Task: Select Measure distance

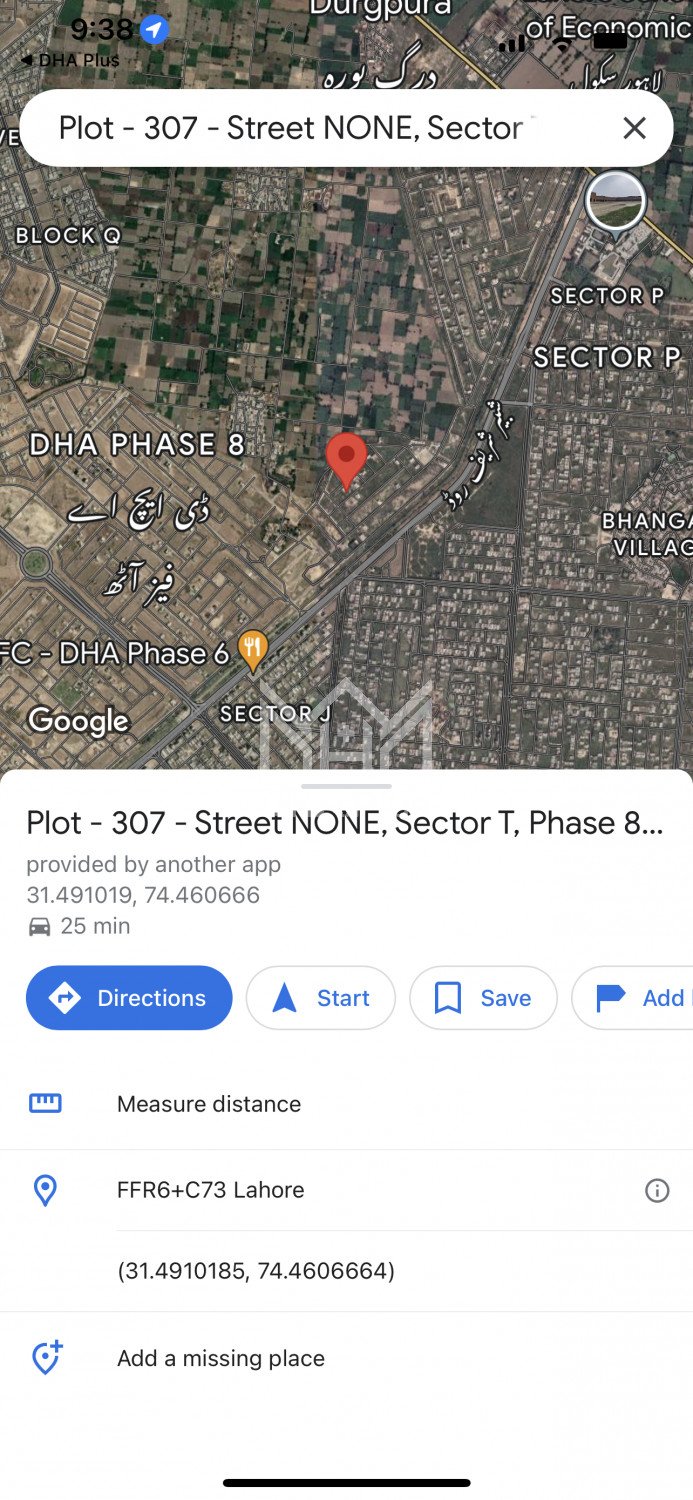Action: pyautogui.click(x=209, y=1104)
